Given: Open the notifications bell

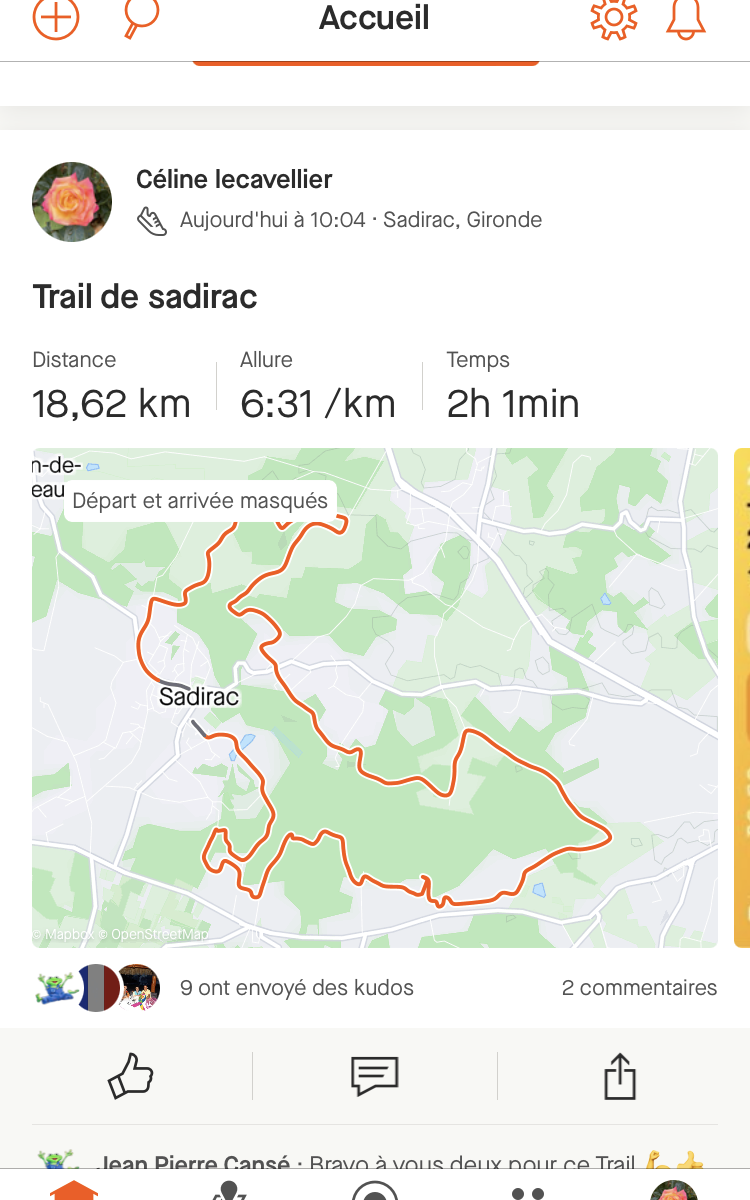Looking at the screenshot, I should [686, 17].
